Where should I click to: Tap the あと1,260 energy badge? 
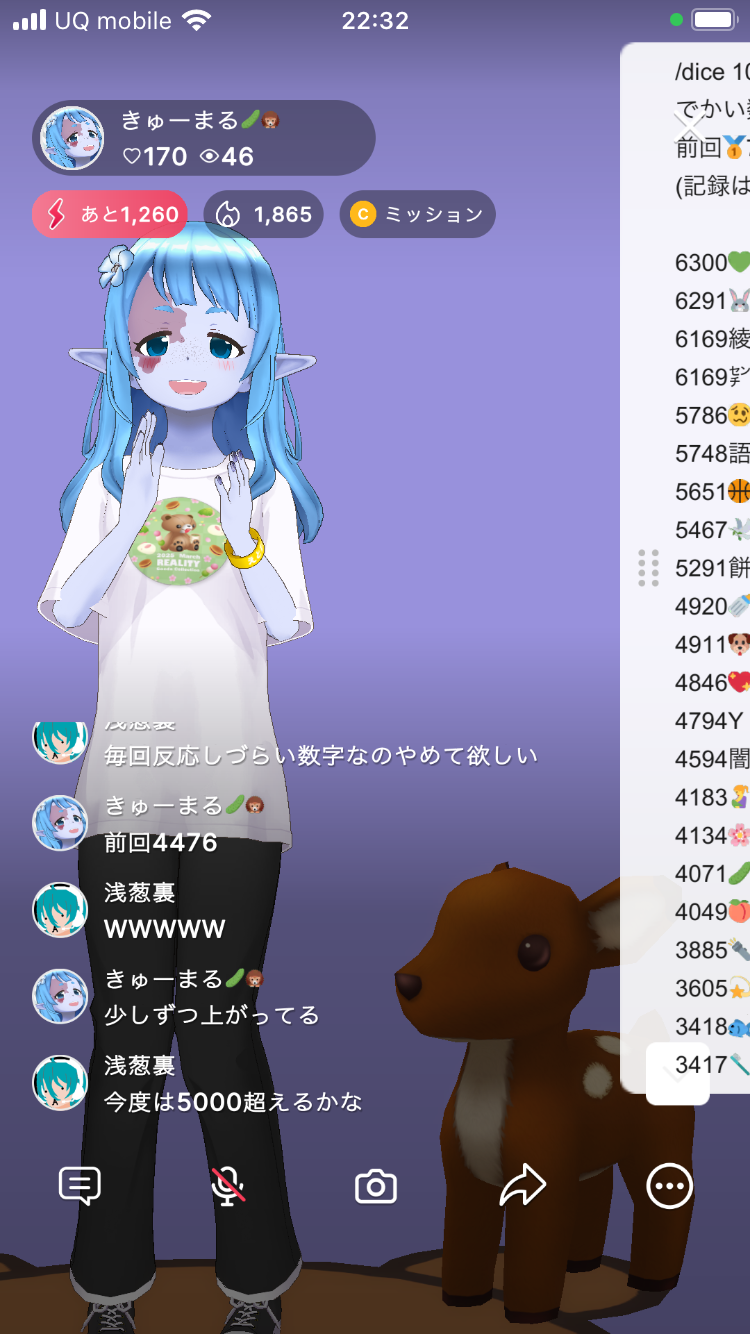click(x=110, y=214)
